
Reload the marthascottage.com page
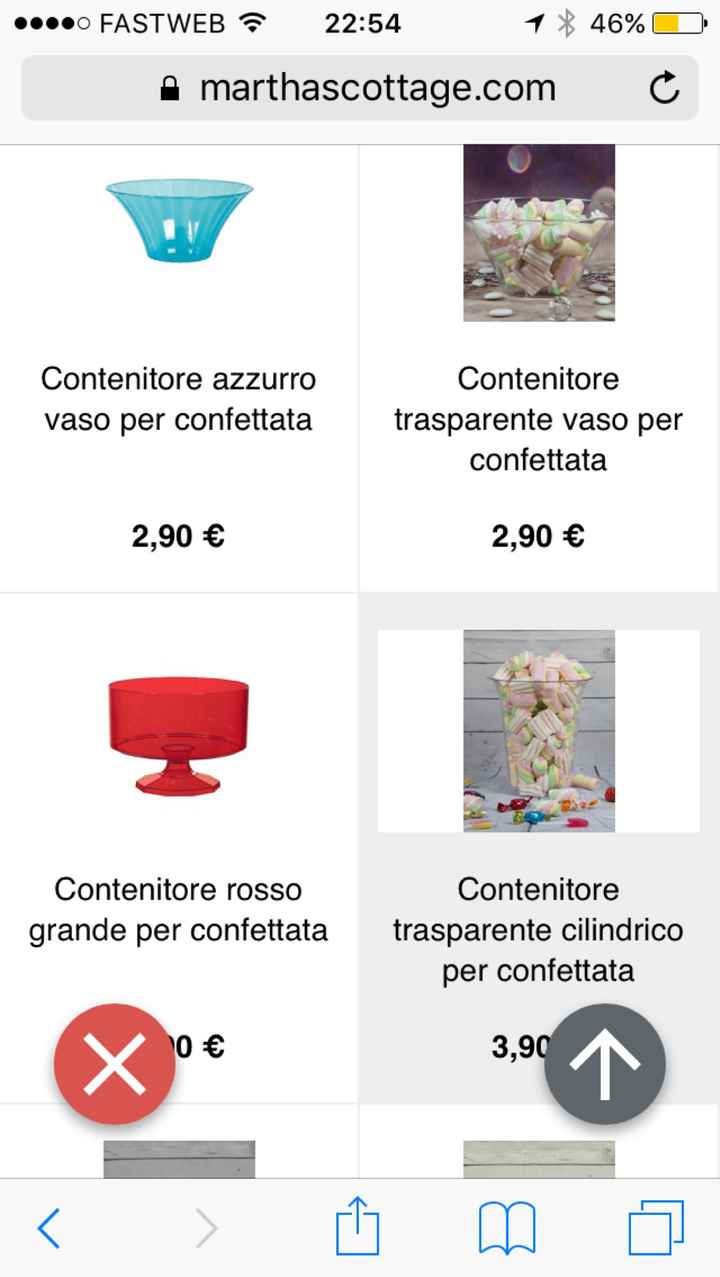664,88
